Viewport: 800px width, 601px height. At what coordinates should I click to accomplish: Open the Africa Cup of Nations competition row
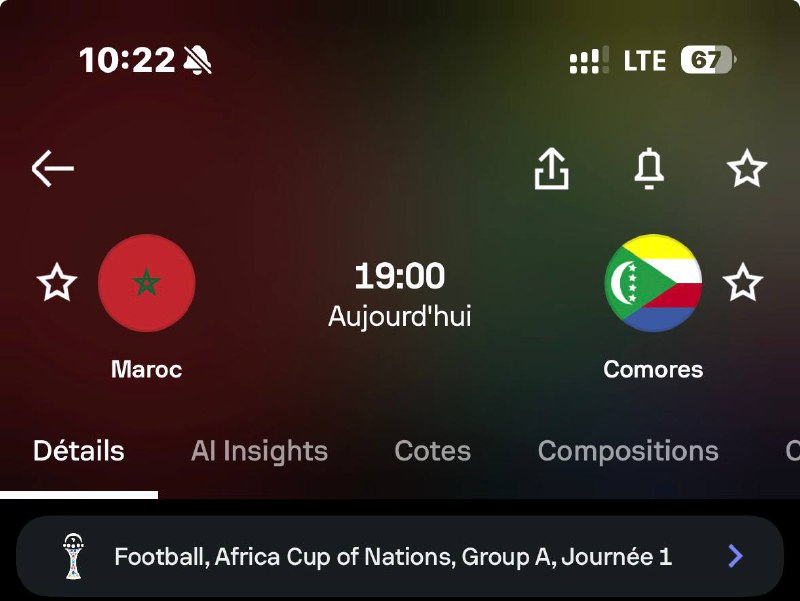400,556
